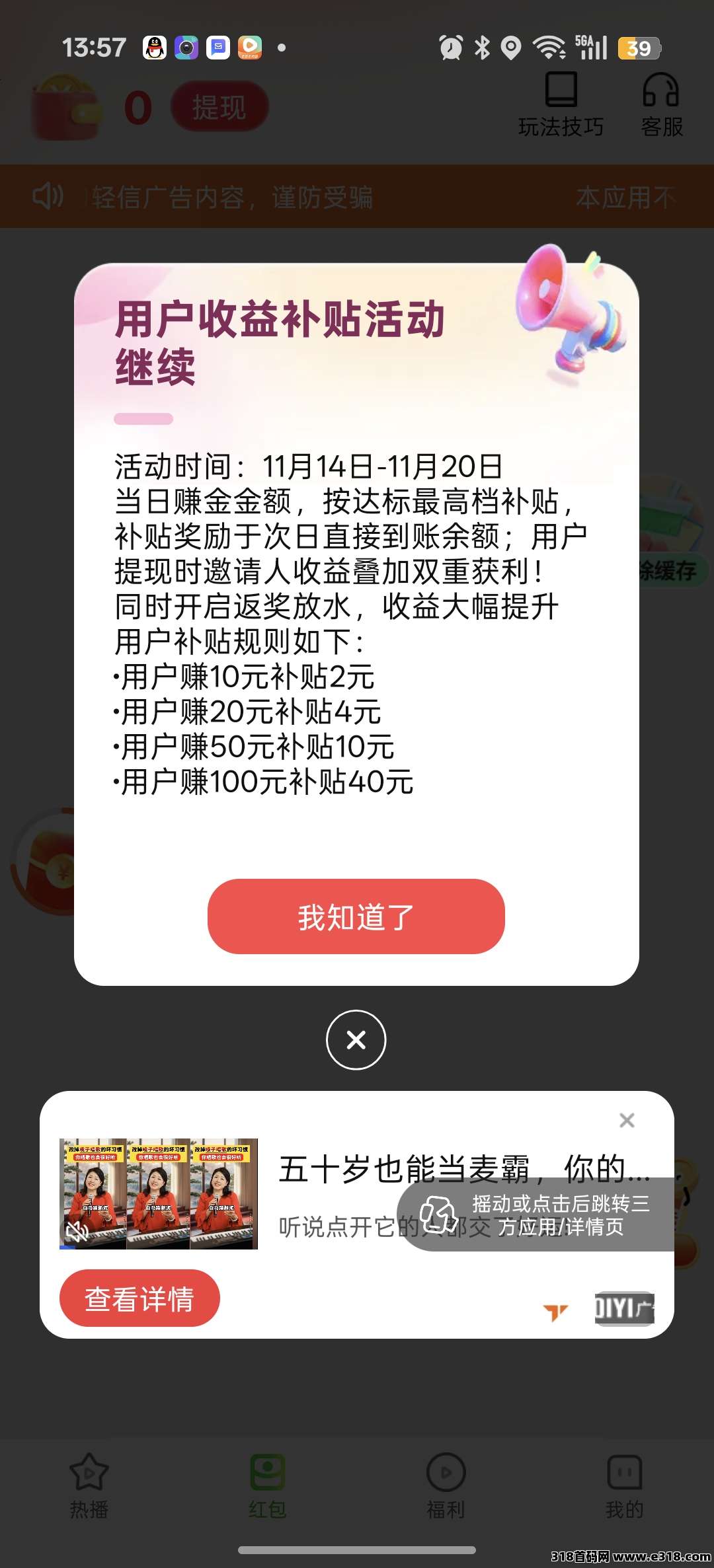714x1568 pixels.
Task: Go to the 我的 tab
Action: point(624,1485)
